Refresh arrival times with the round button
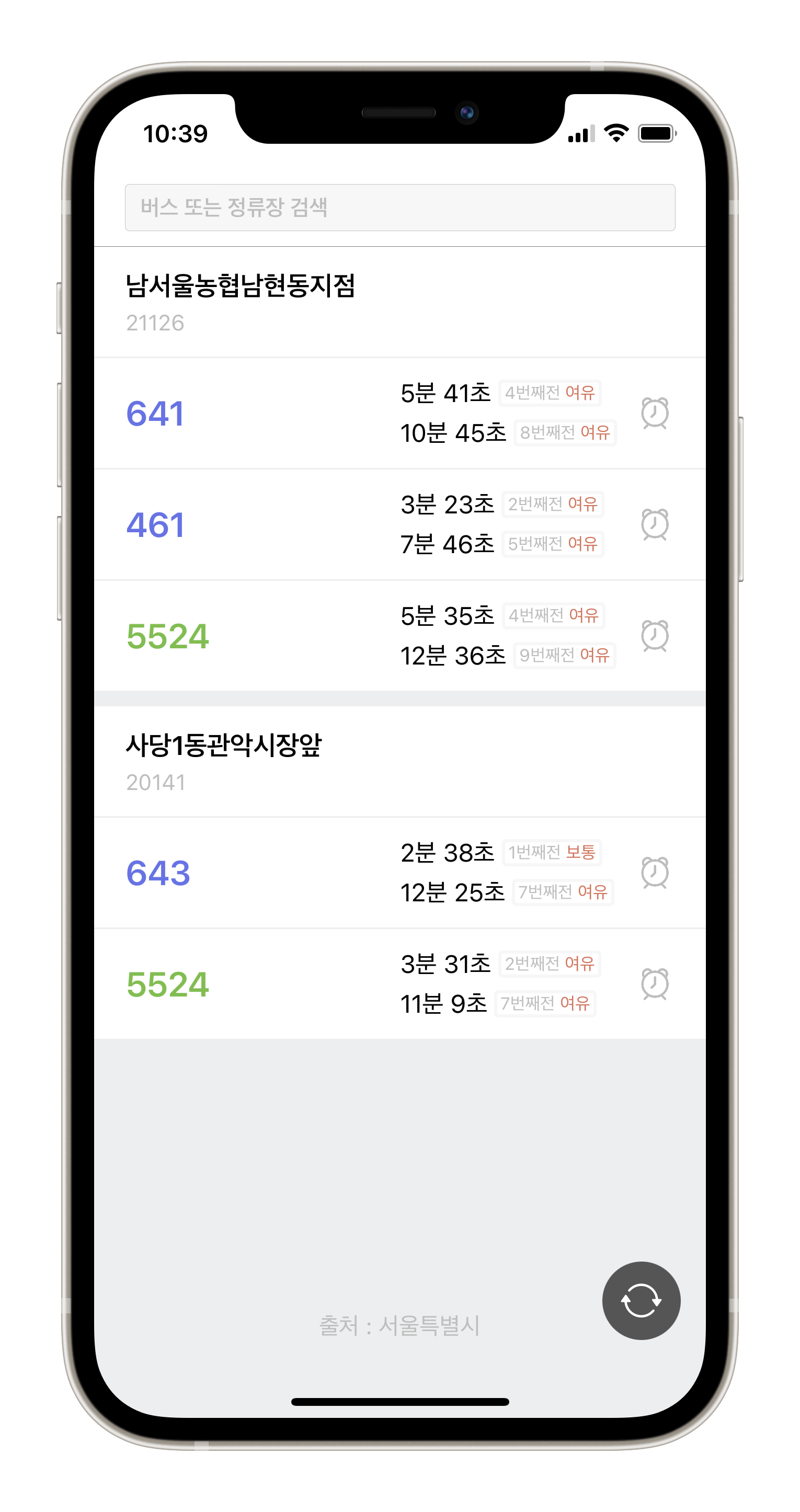This screenshot has height=1512, width=800. [641, 1300]
